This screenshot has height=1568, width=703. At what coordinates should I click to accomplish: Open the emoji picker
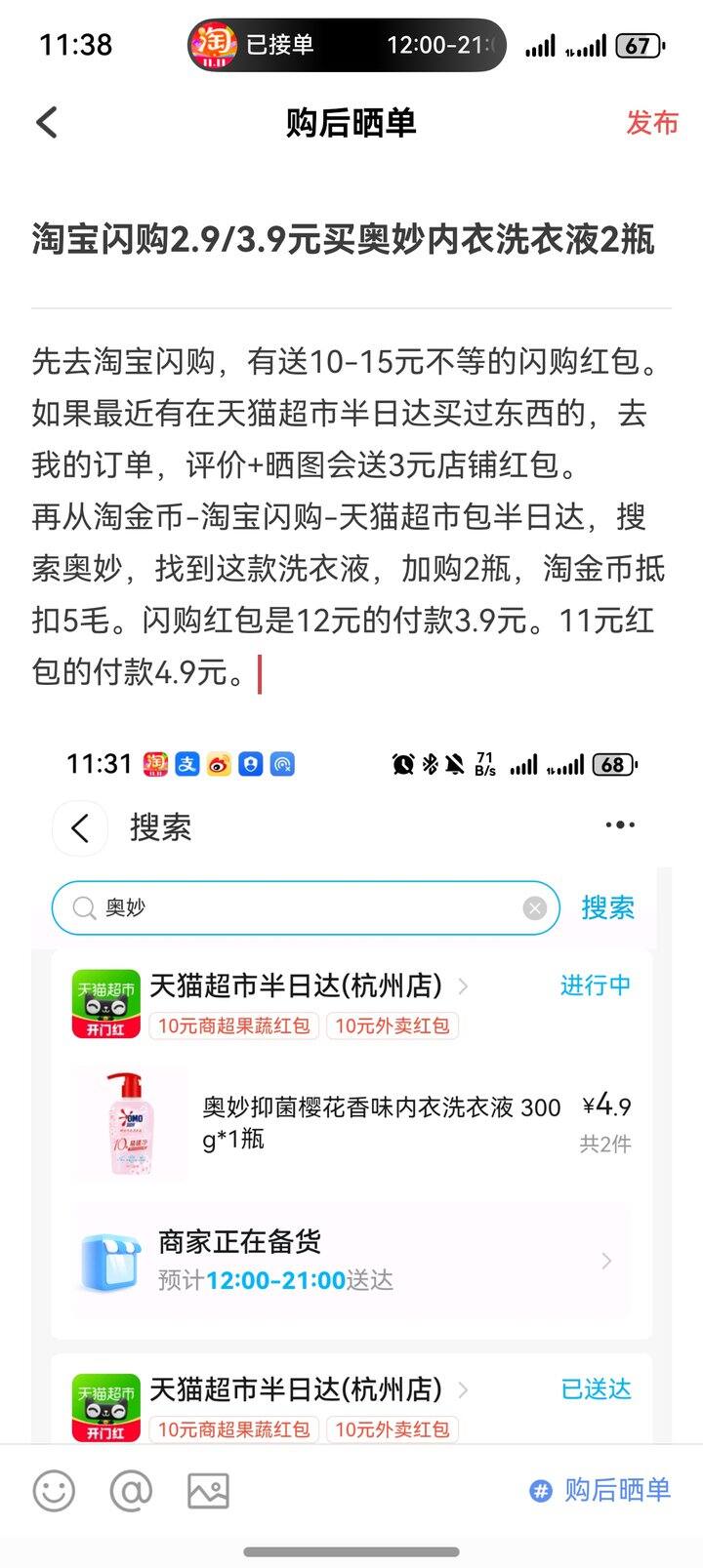[54, 1491]
